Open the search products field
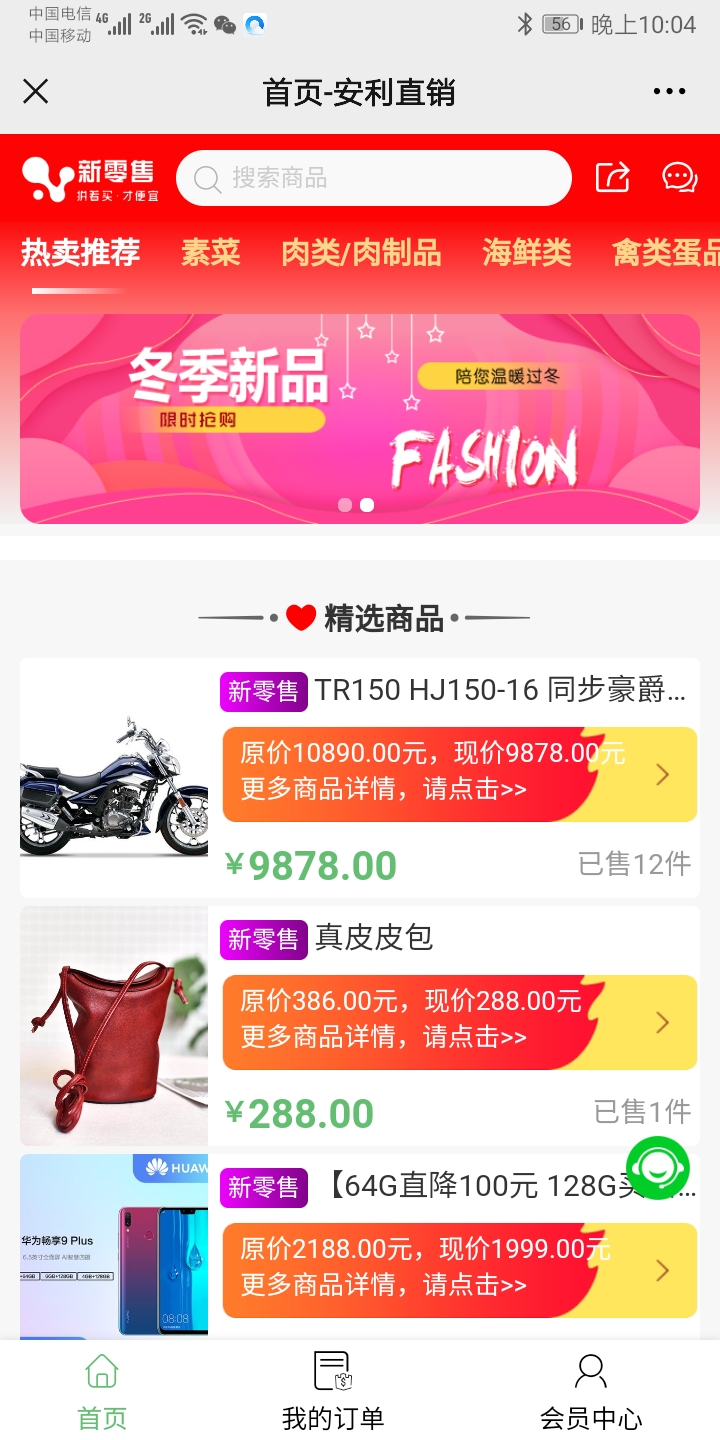 (x=373, y=177)
